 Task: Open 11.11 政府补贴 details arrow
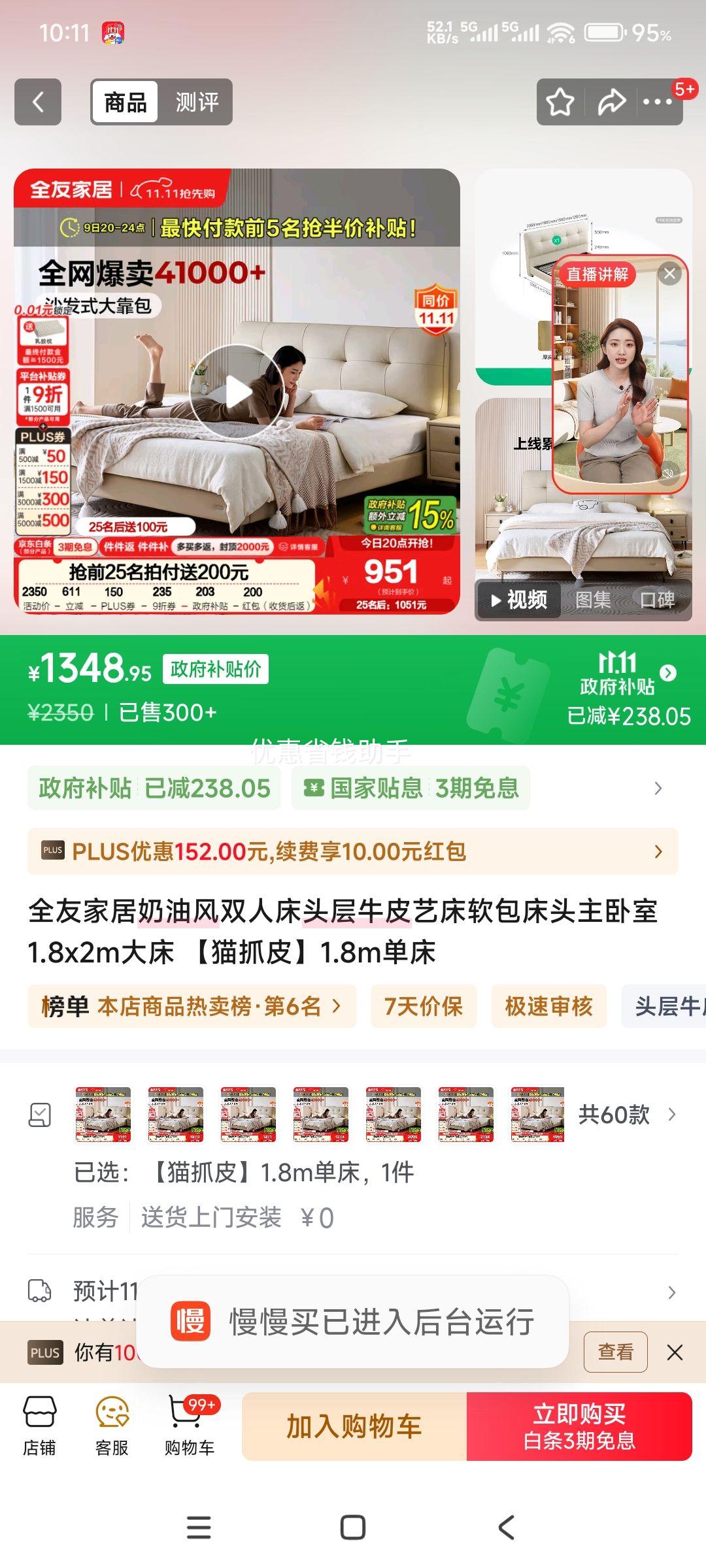click(668, 673)
